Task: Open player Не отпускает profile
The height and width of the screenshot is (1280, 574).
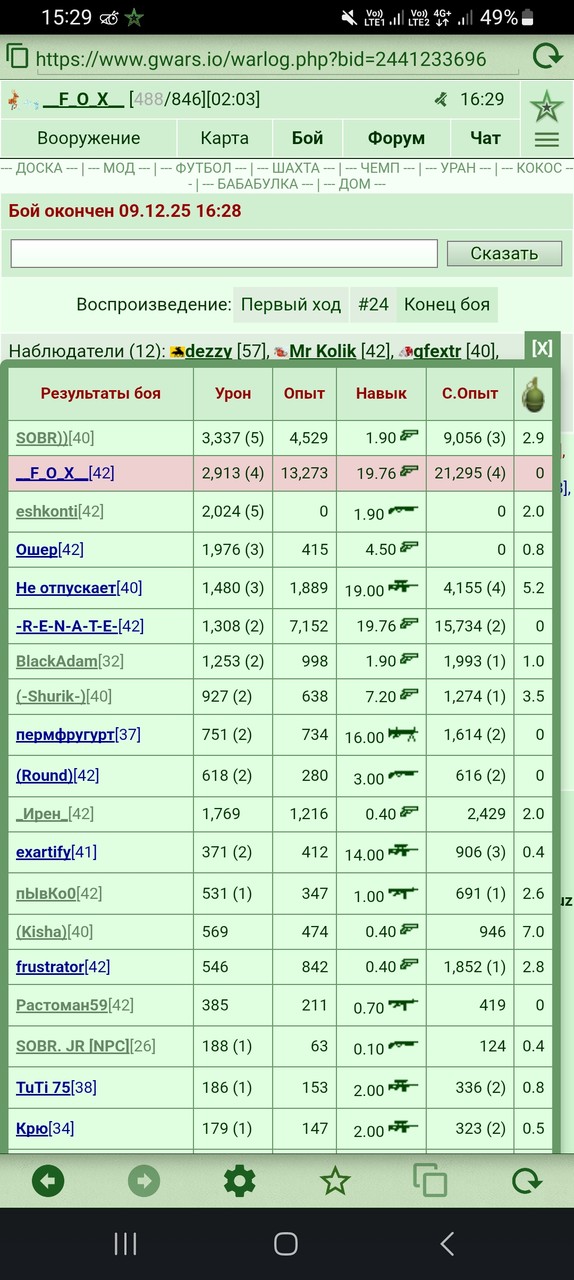Action: tap(79, 588)
